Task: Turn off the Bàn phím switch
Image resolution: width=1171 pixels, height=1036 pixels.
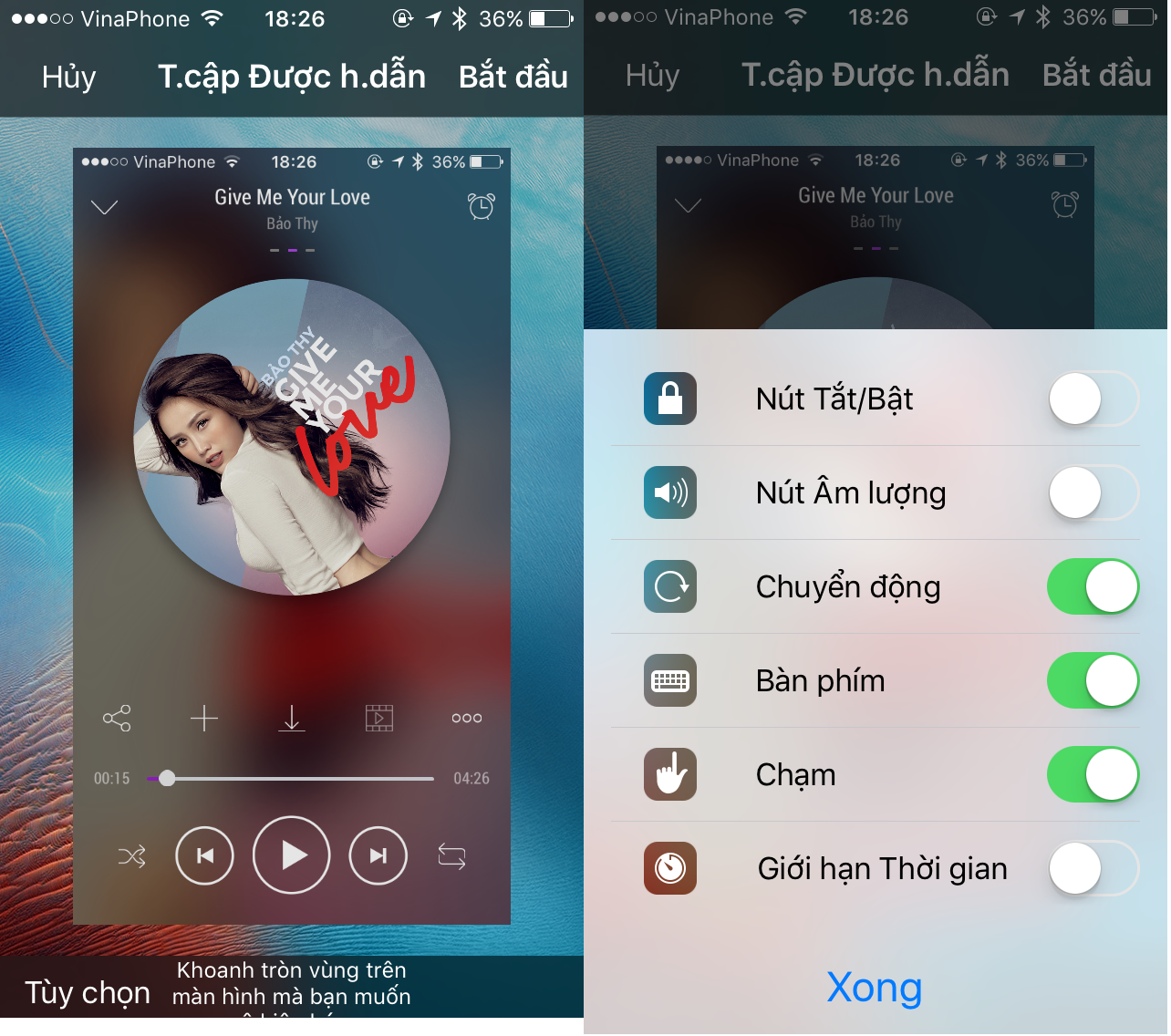Action: [x=1093, y=680]
